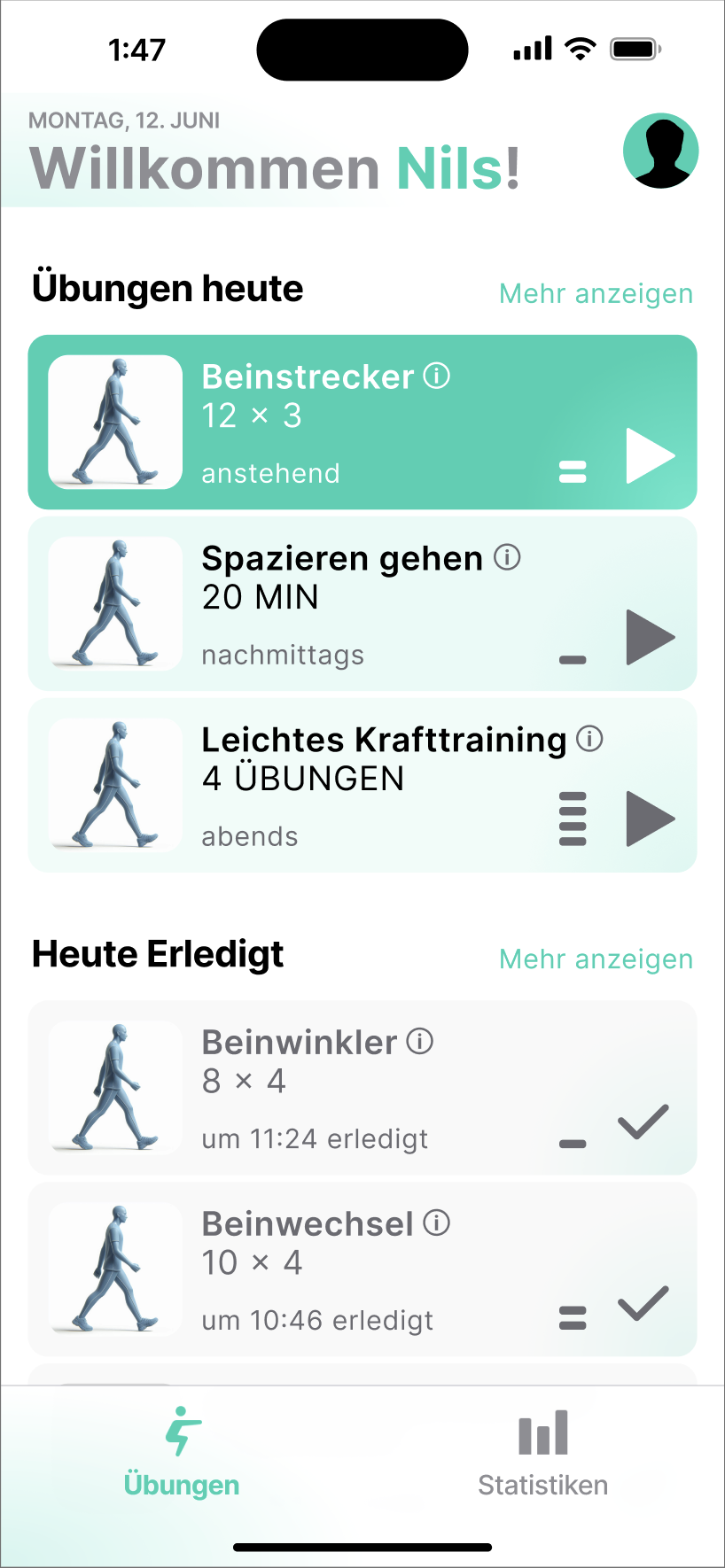Image resolution: width=725 pixels, height=1568 pixels.
Task: Open the profile avatar
Action: (x=660, y=151)
